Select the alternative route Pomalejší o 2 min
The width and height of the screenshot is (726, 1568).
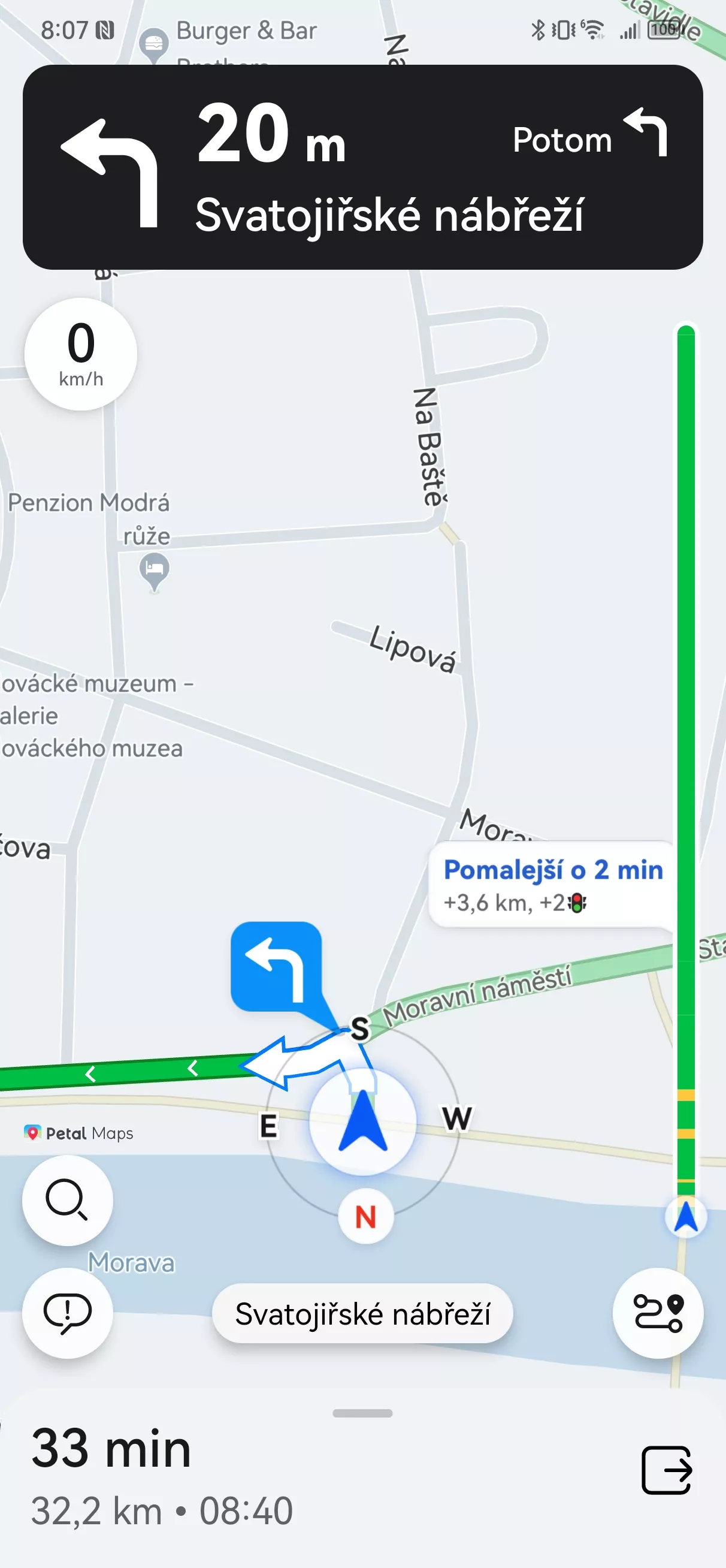point(552,885)
